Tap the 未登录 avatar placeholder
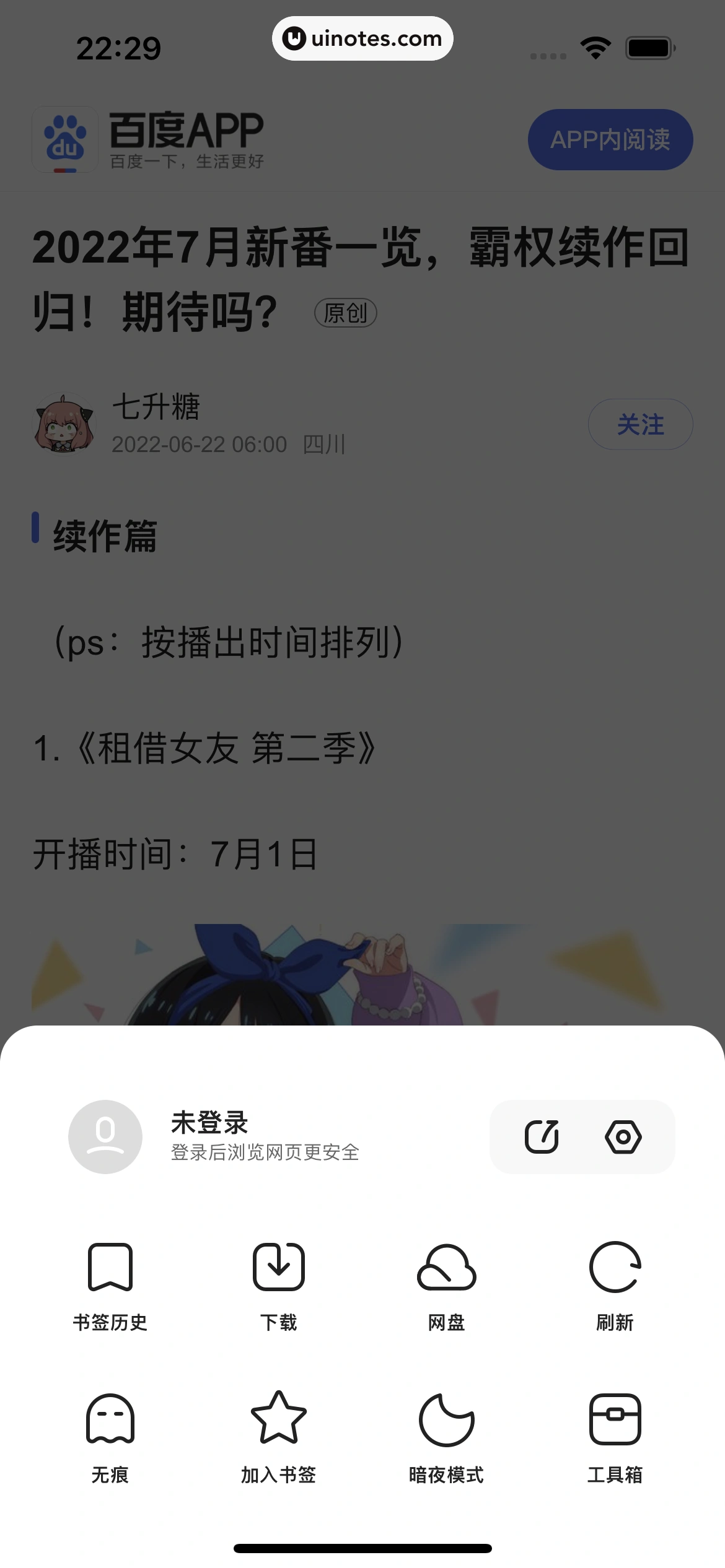 (x=105, y=1136)
